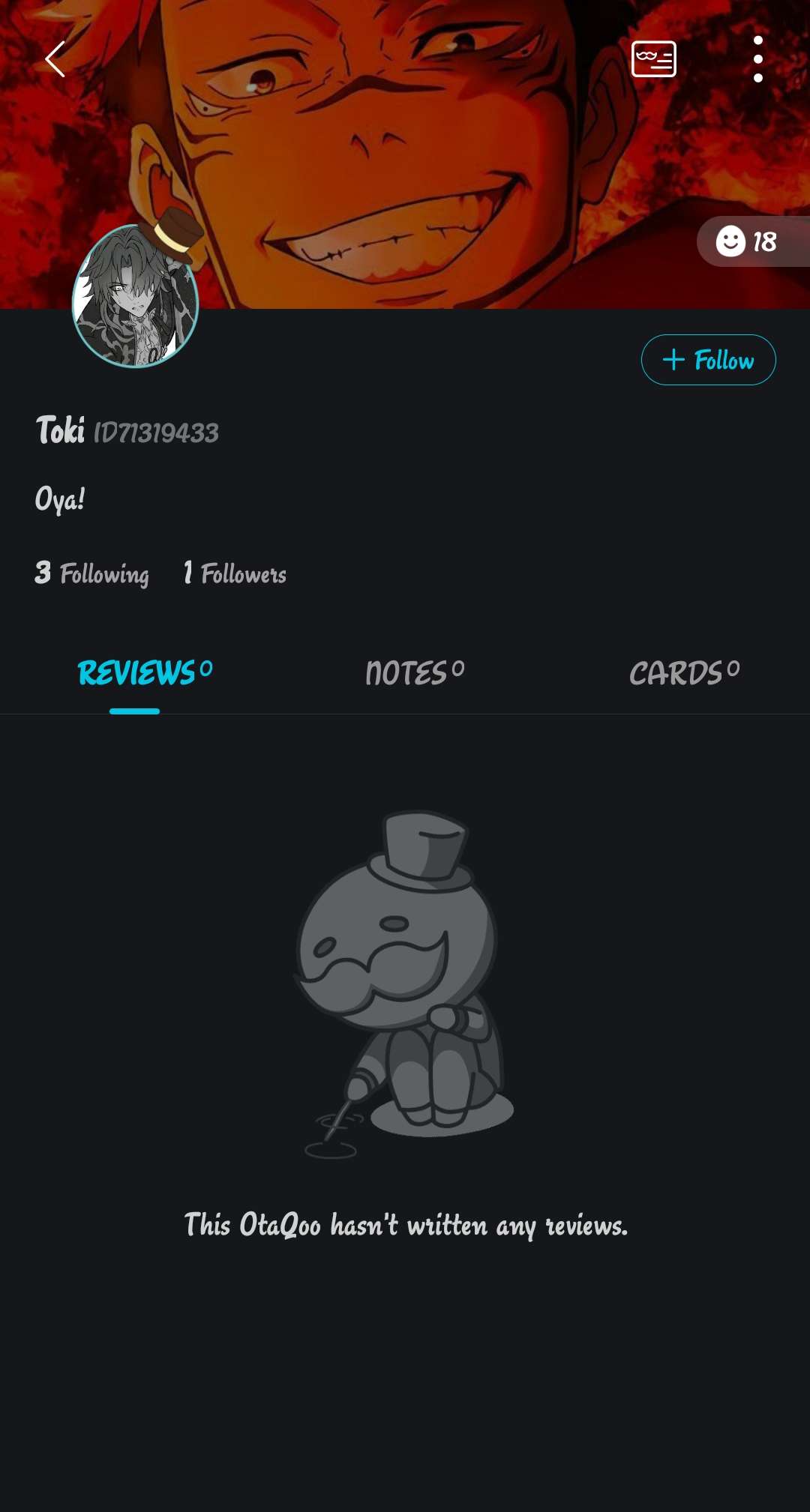Open the 3 Following list

(x=92, y=573)
